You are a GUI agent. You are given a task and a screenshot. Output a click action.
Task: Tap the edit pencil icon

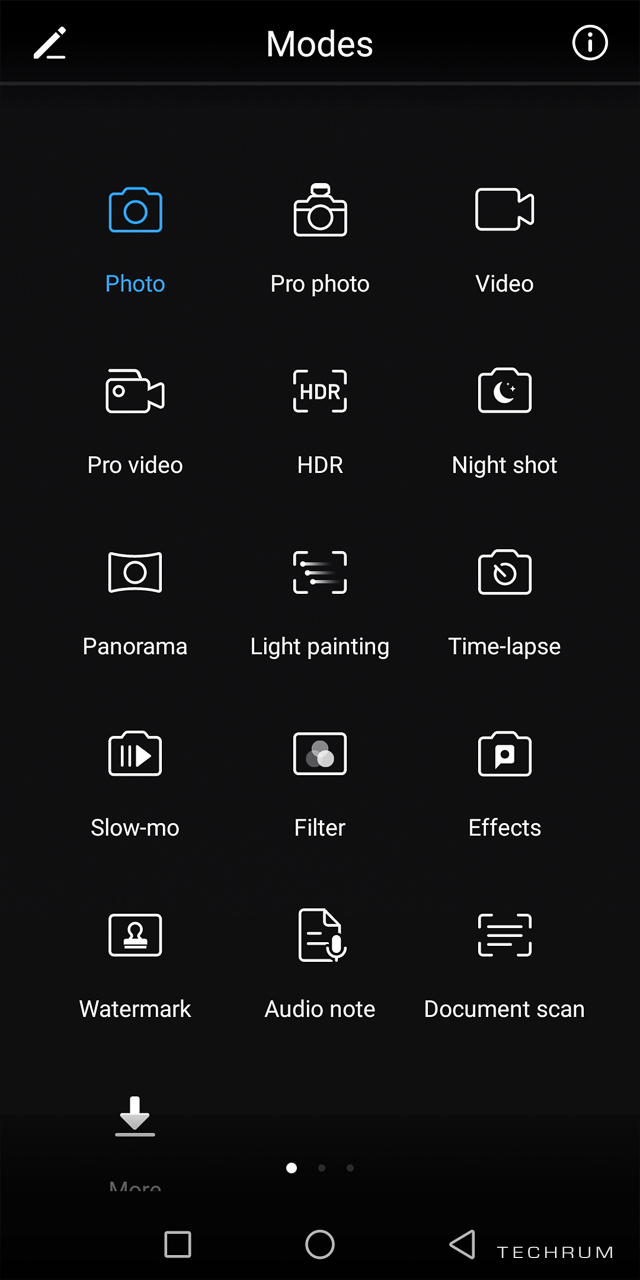pyautogui.click(x=50, y=44)
